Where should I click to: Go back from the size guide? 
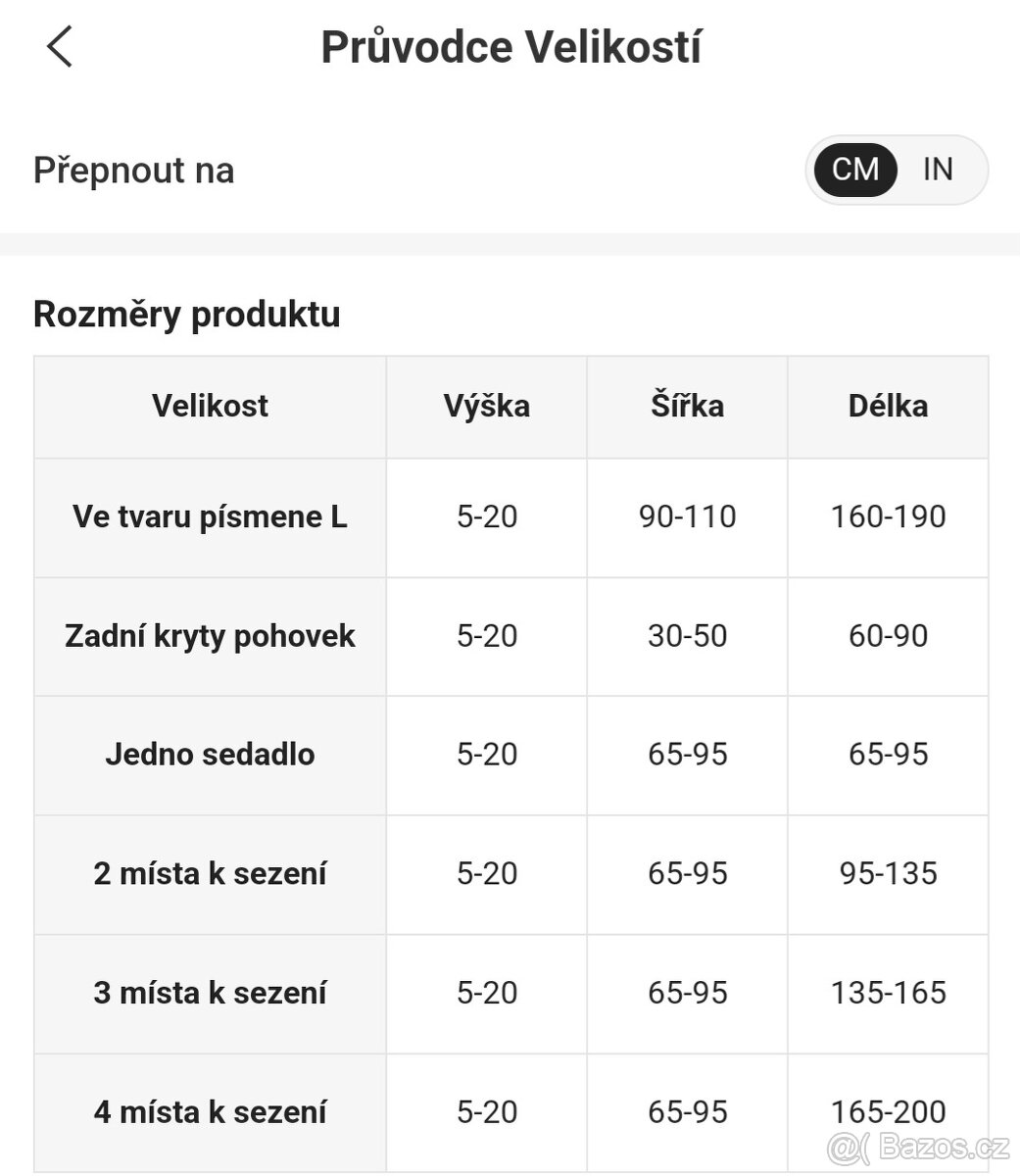pos(60,47)
